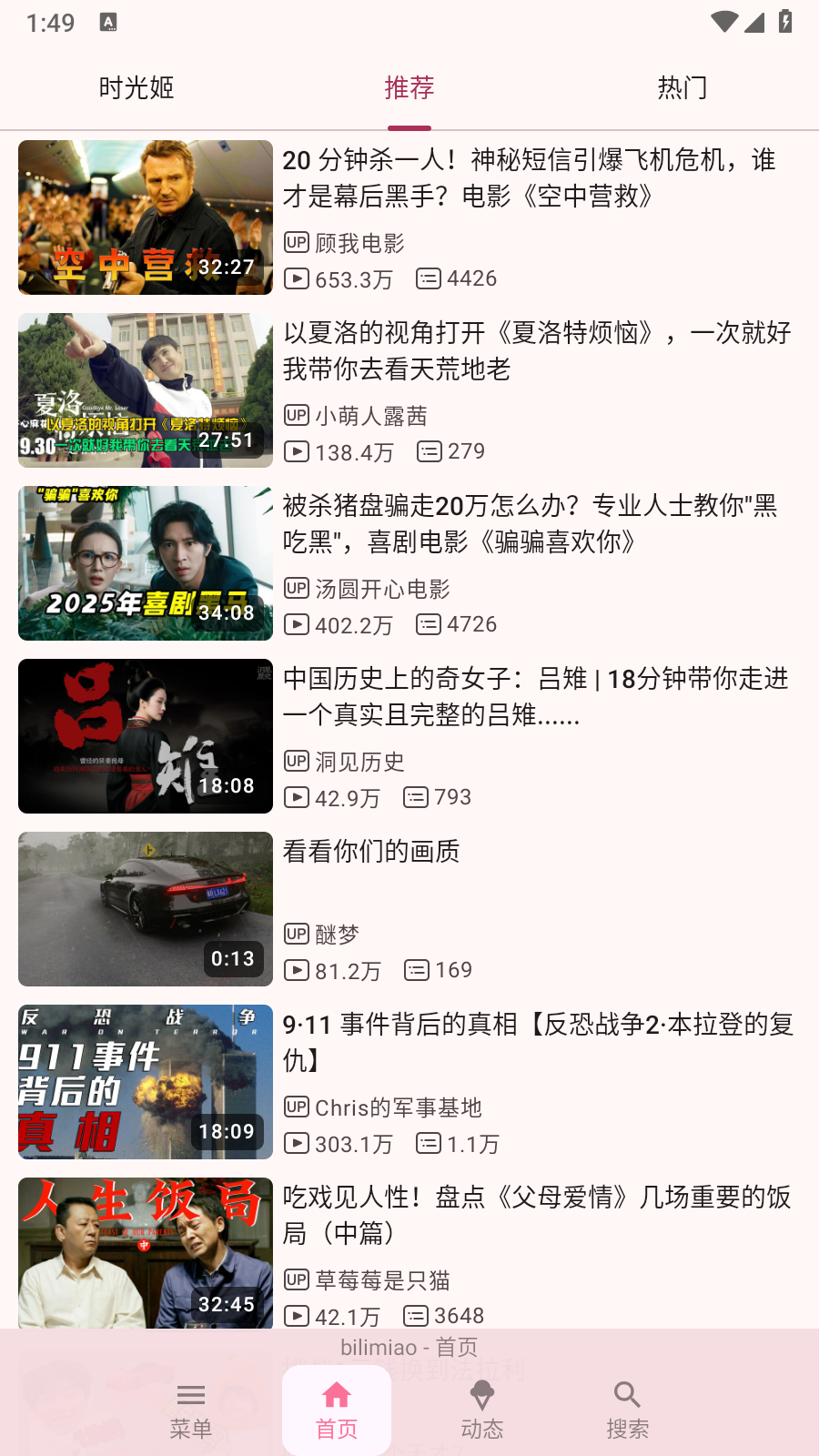Open uploader Chris的军事基地's profile

coord(399,1107)
